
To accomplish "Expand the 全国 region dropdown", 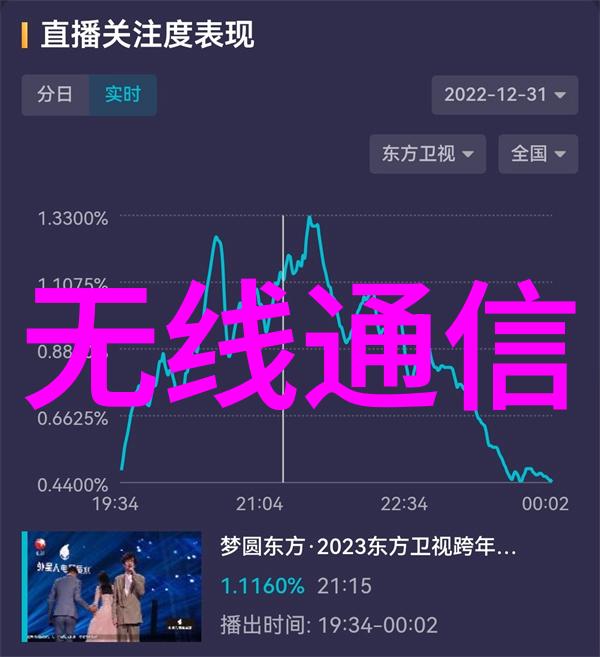I will pyautogui.click(x=538, y=154).
